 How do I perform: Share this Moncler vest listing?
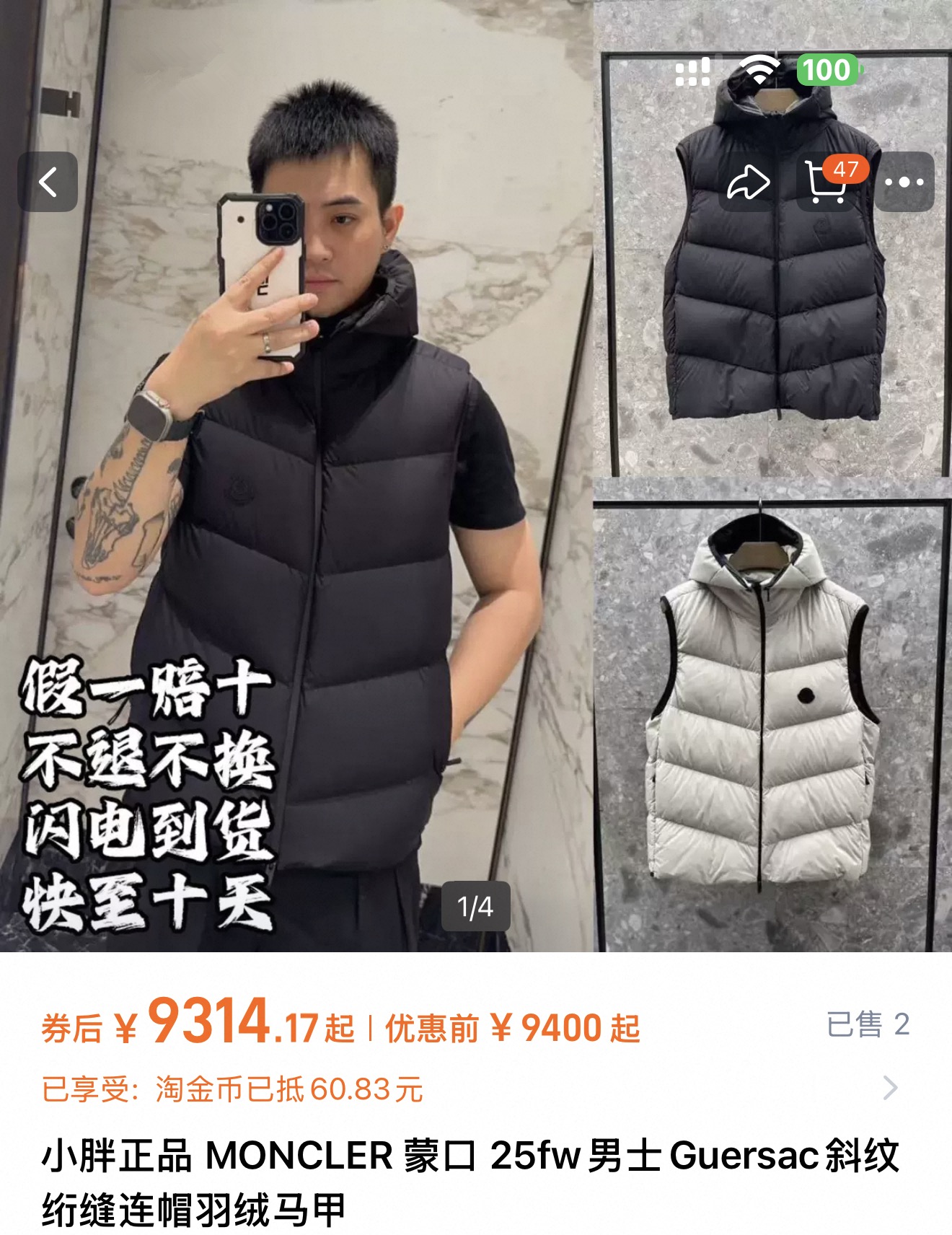point(748,183)
